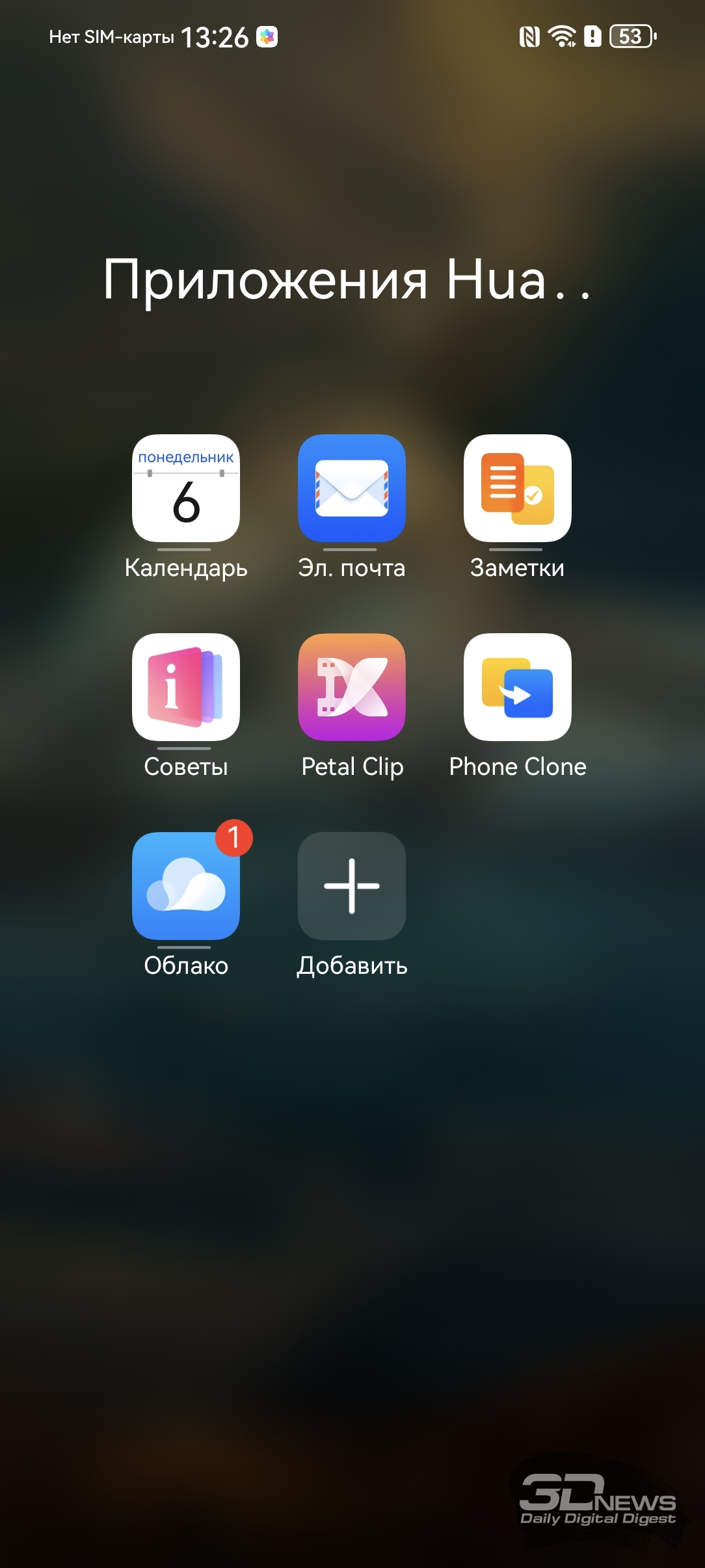Rename the Приложения Hua.. folder title
The width and height of the screenshot is (705, 1568).
pyautogui.click(x=347, y=280)
